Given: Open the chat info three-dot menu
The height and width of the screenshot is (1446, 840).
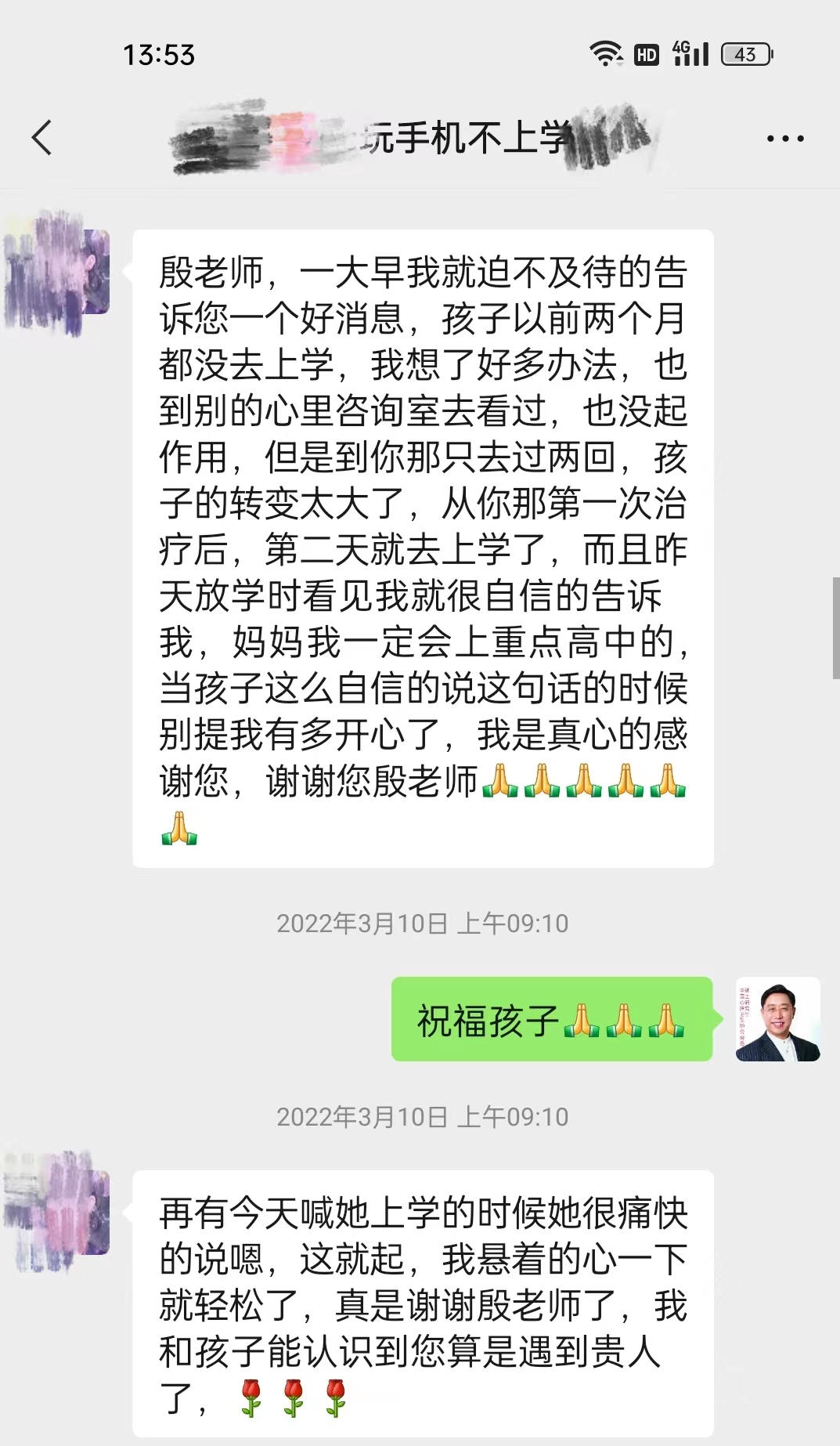Looking at the screenshot, I should click(x=784, y=139).
